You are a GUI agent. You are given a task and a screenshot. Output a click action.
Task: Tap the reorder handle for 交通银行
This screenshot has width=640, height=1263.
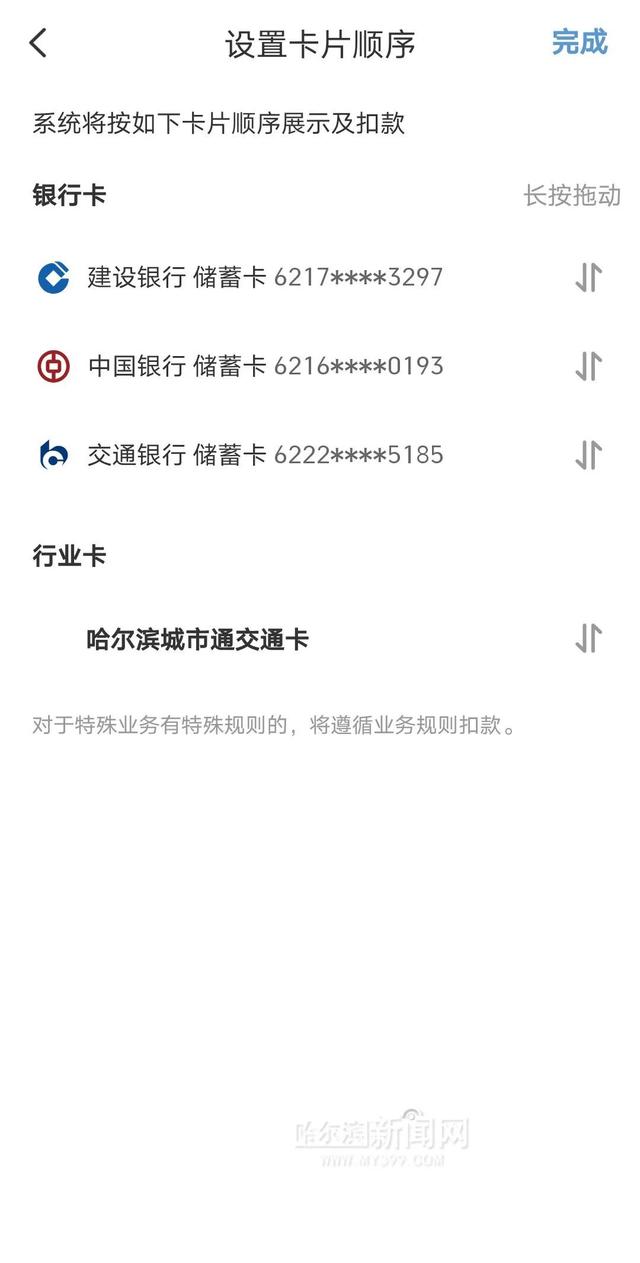click(588, 455)
